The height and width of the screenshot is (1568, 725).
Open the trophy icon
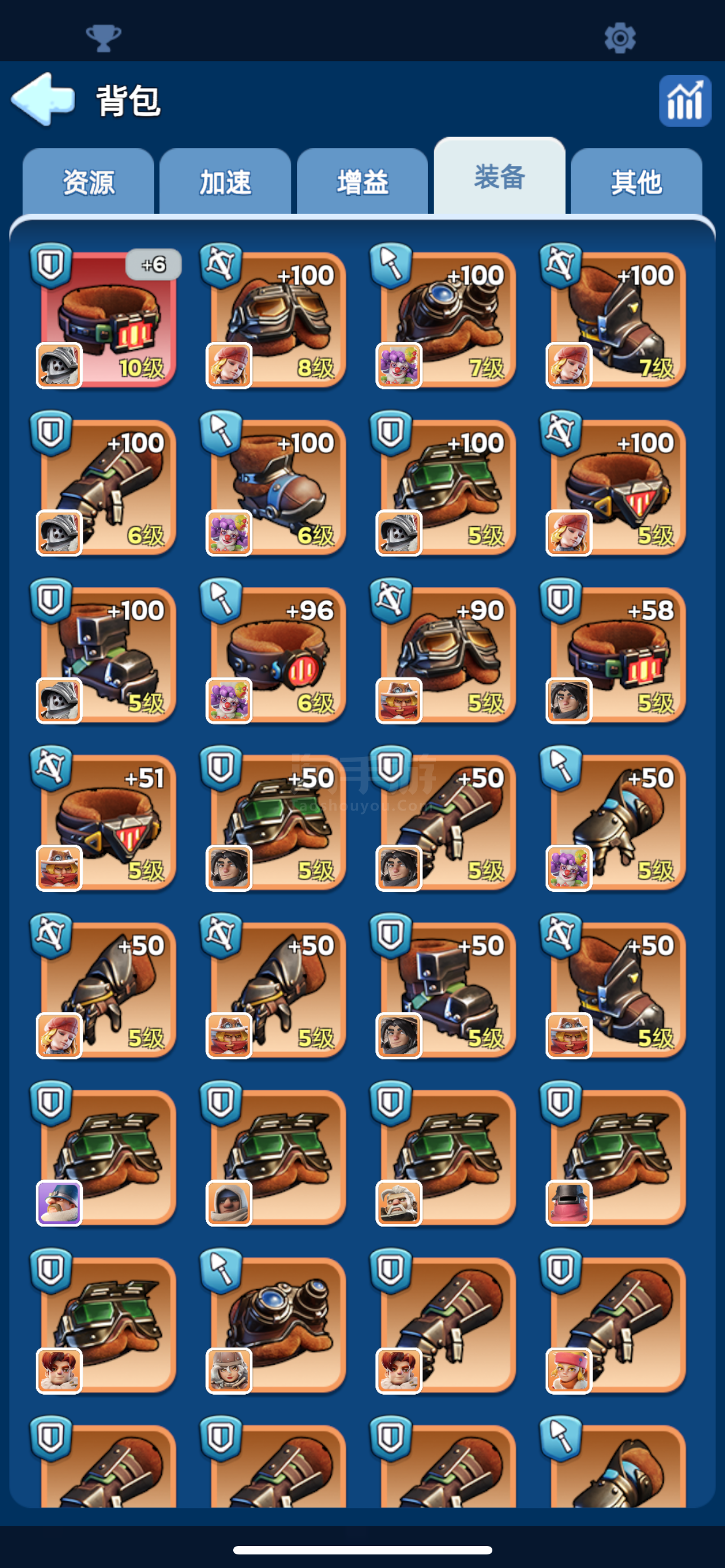tap(103, 38)
